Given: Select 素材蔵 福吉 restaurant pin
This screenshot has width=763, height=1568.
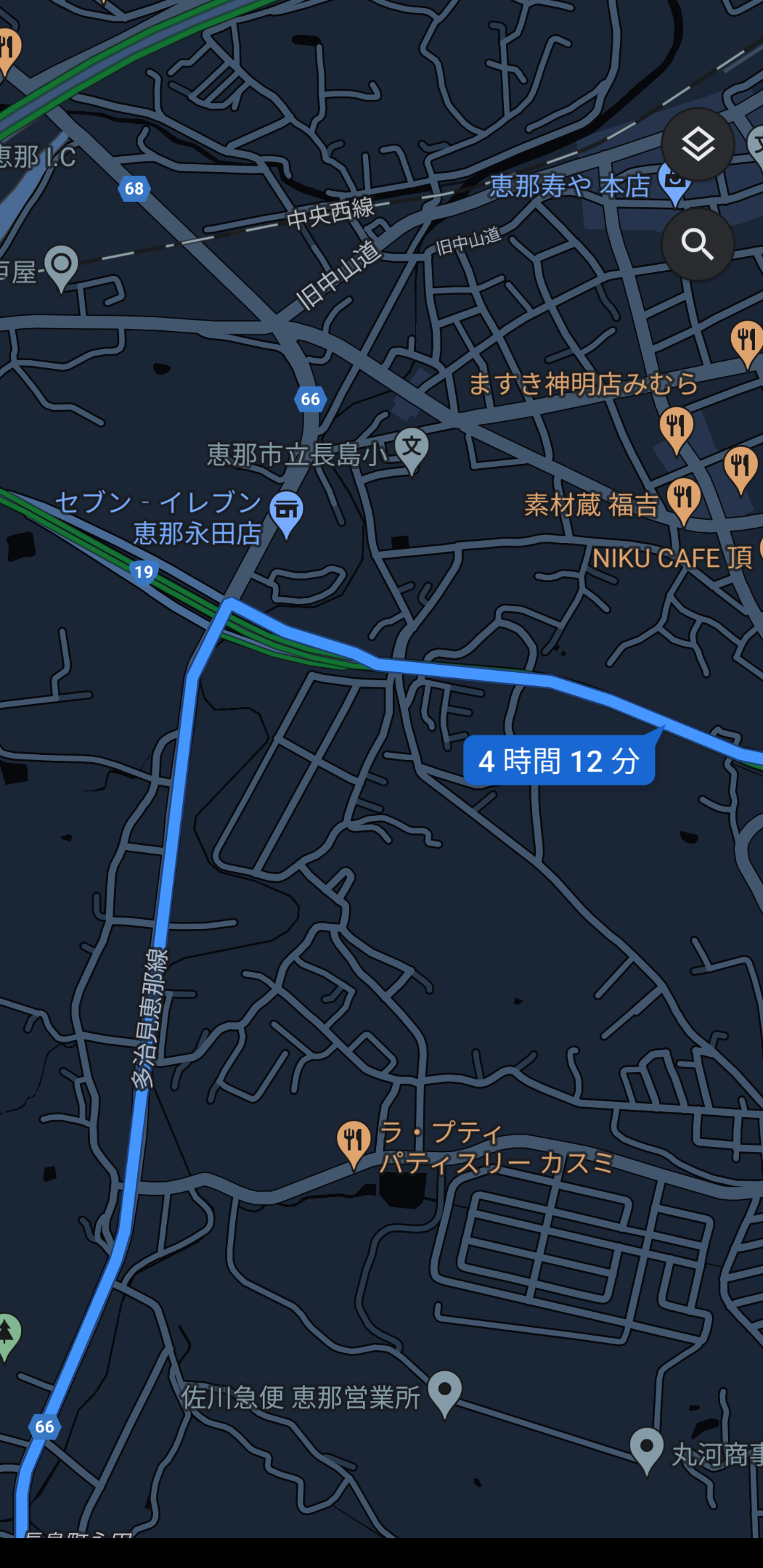Looking at the screenshot, I should [683, 498].
